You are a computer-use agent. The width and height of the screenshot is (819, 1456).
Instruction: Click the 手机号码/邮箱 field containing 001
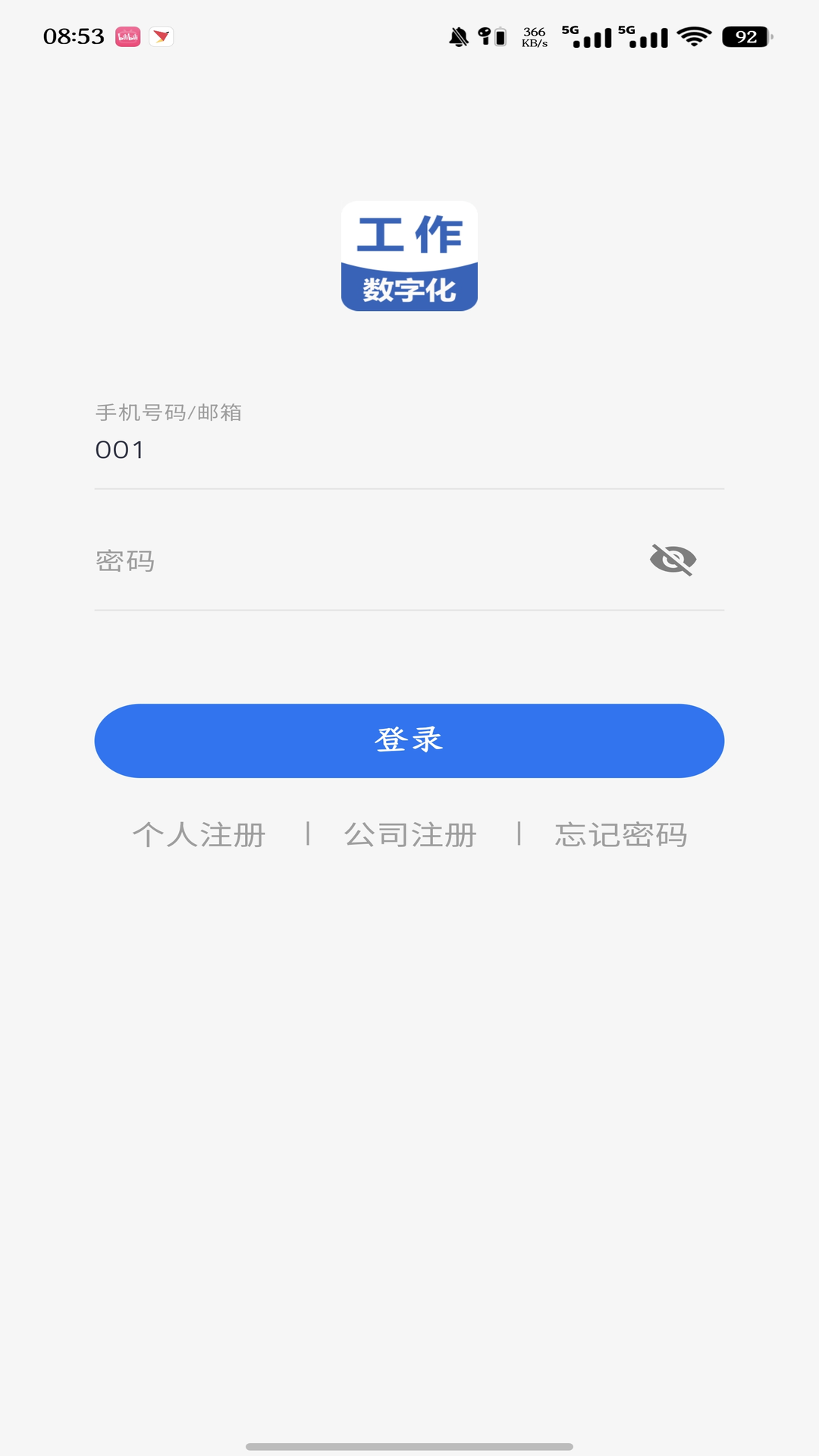(x=409, y=450)
